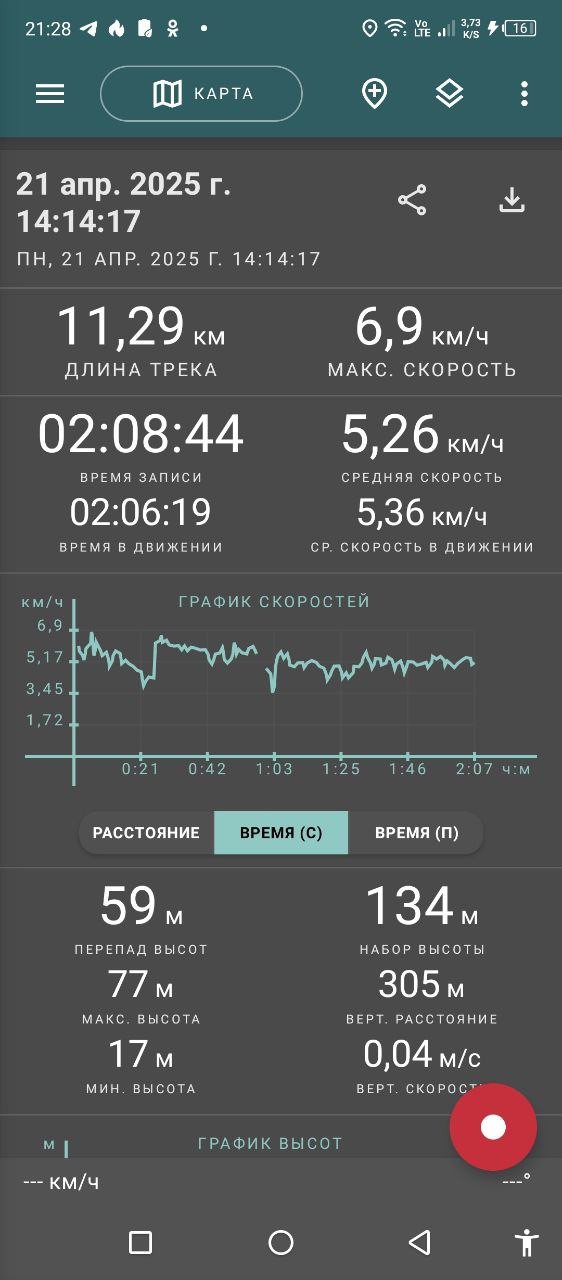The width and height of the screenshot is (562, 1280).
Task: Tap the add waypoint pin icon
Action: tap(374, 94)
